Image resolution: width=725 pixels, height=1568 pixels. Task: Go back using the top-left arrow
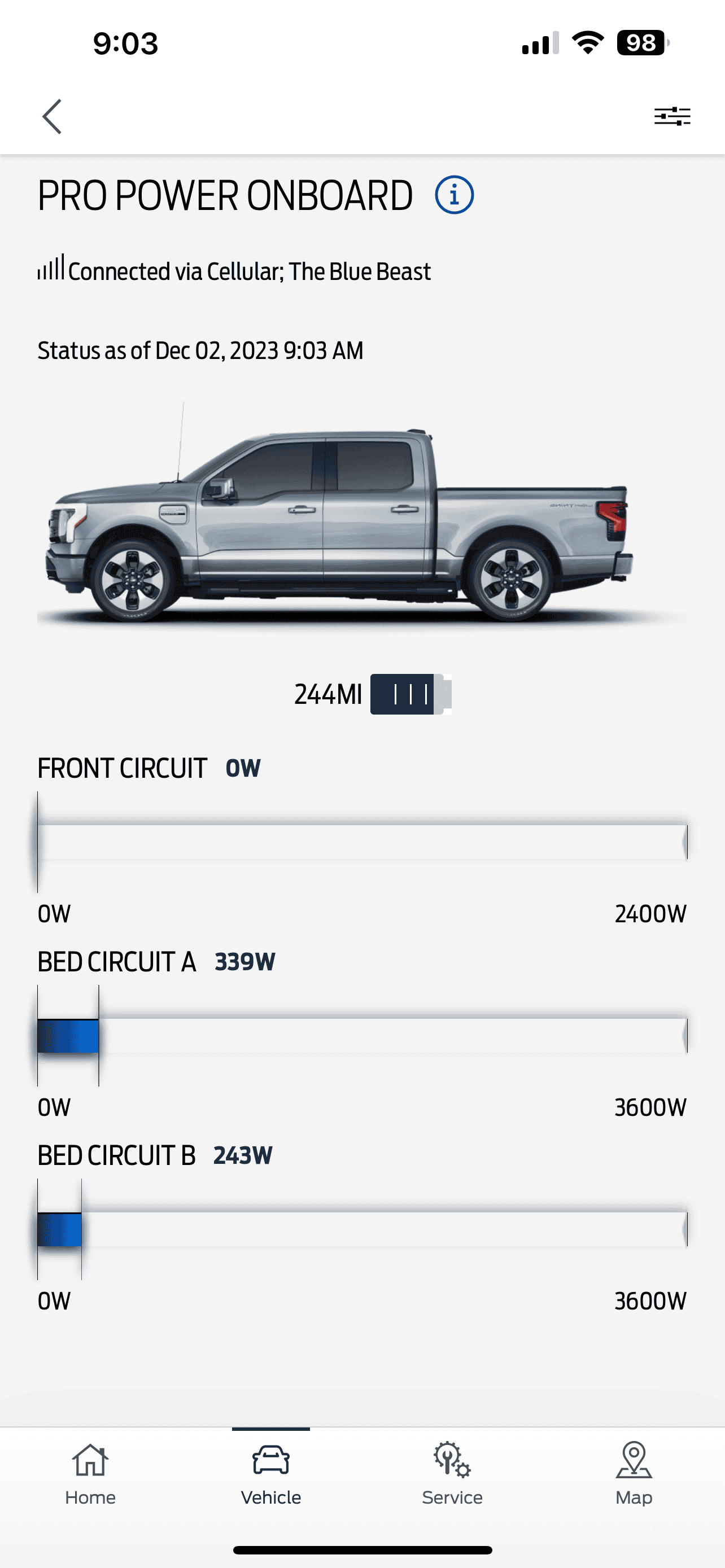tap(53, 116)
